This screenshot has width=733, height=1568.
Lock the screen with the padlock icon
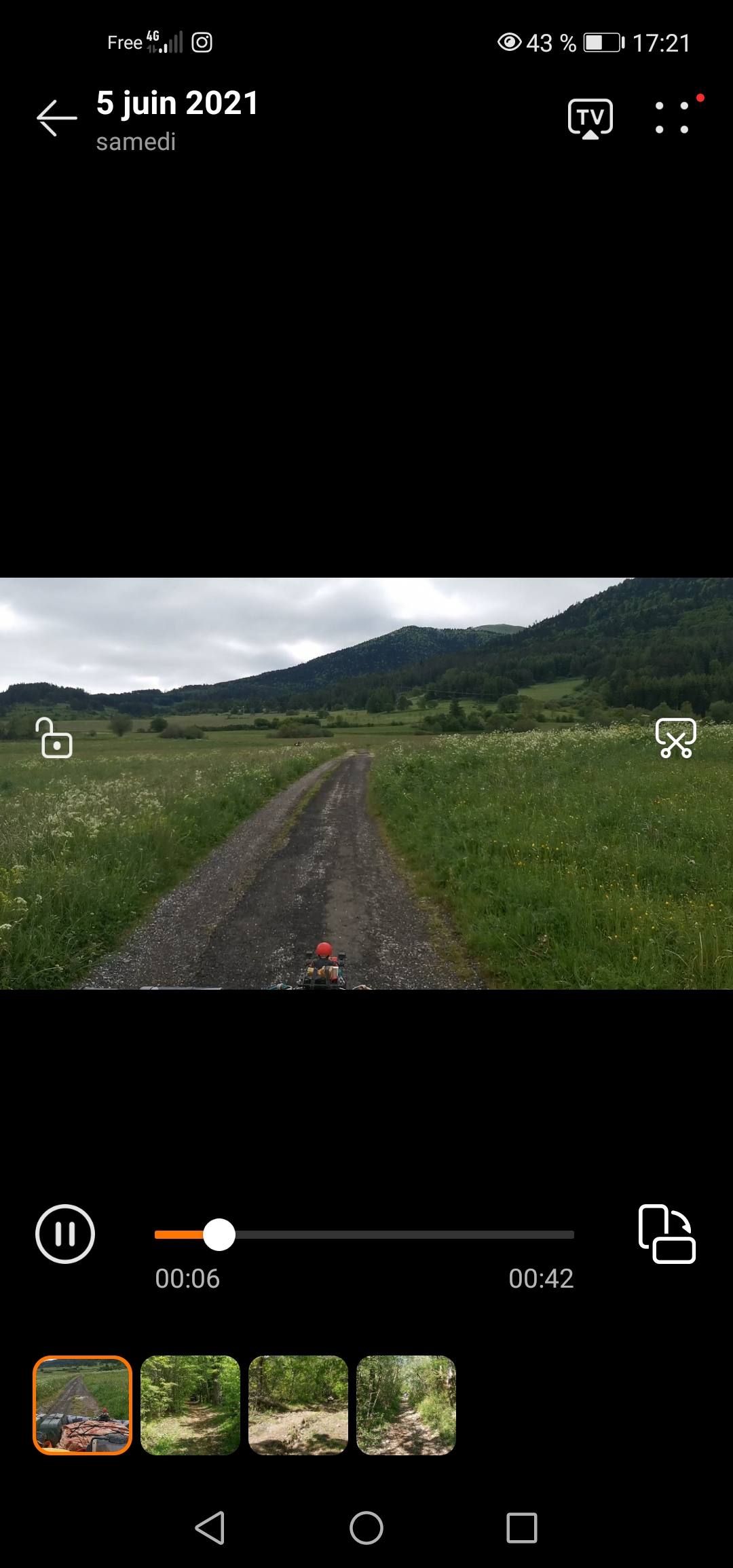pos(55,739)
